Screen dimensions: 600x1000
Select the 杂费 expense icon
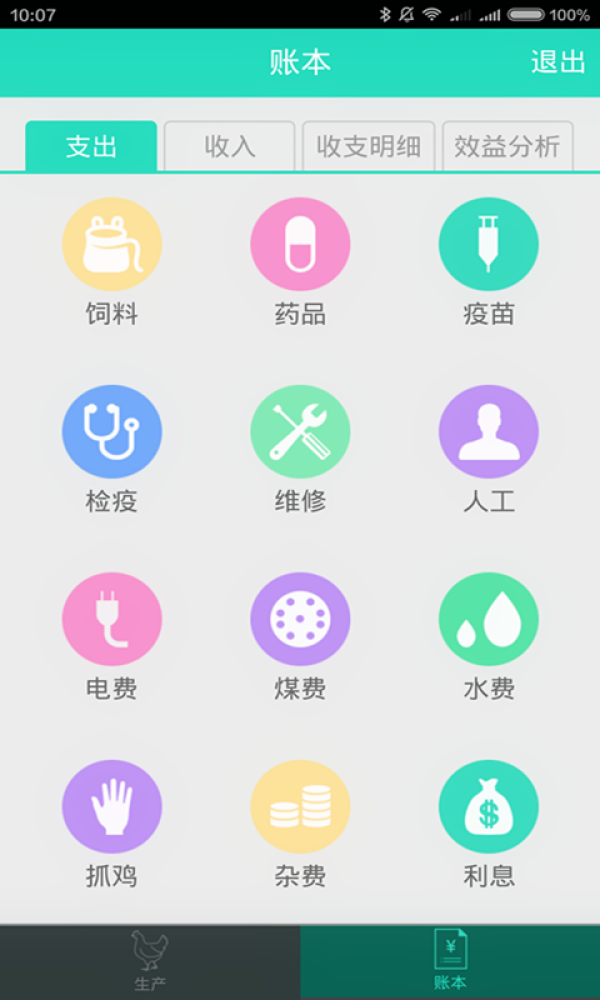click(x=300, y=807)
